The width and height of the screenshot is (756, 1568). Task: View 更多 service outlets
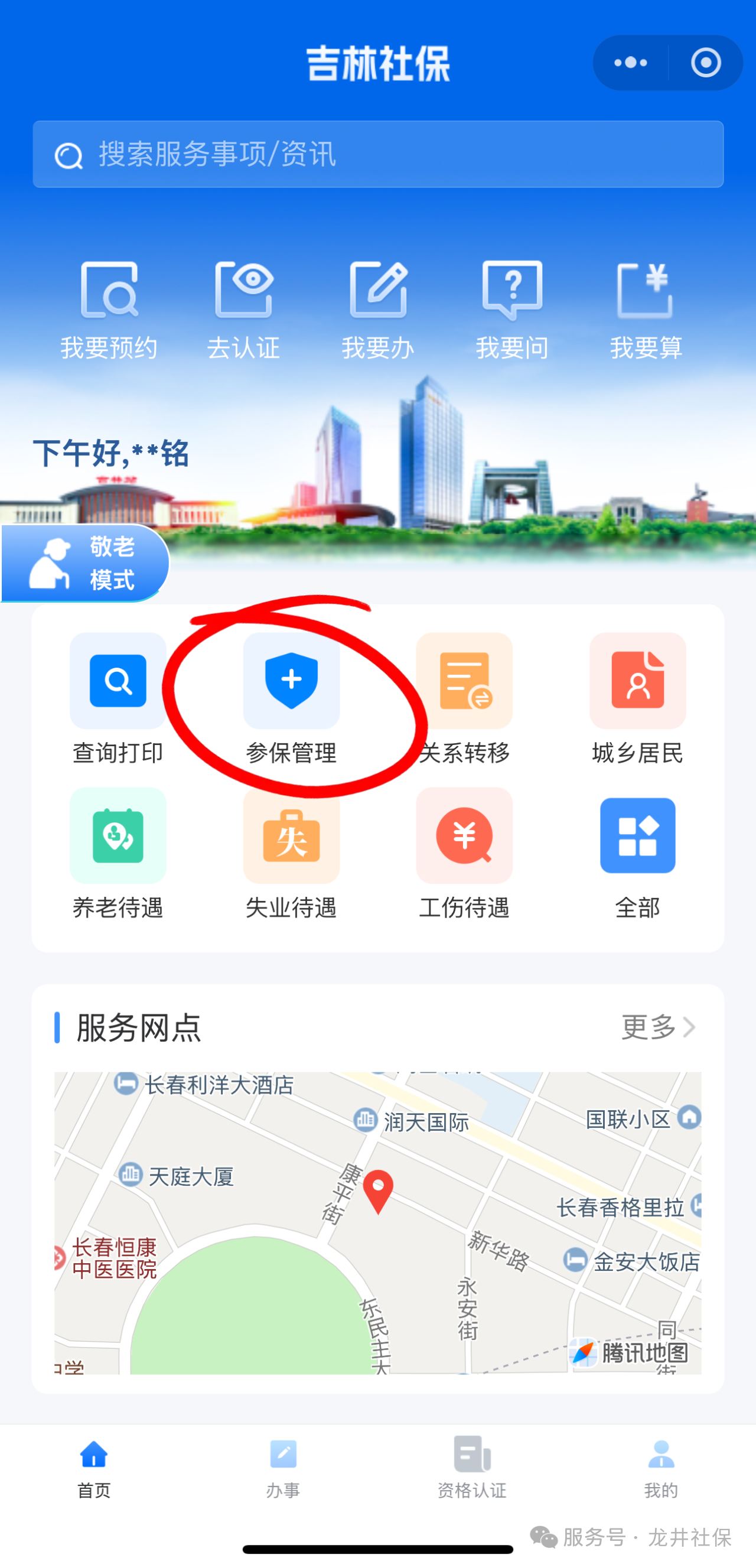coord(657,1027)
